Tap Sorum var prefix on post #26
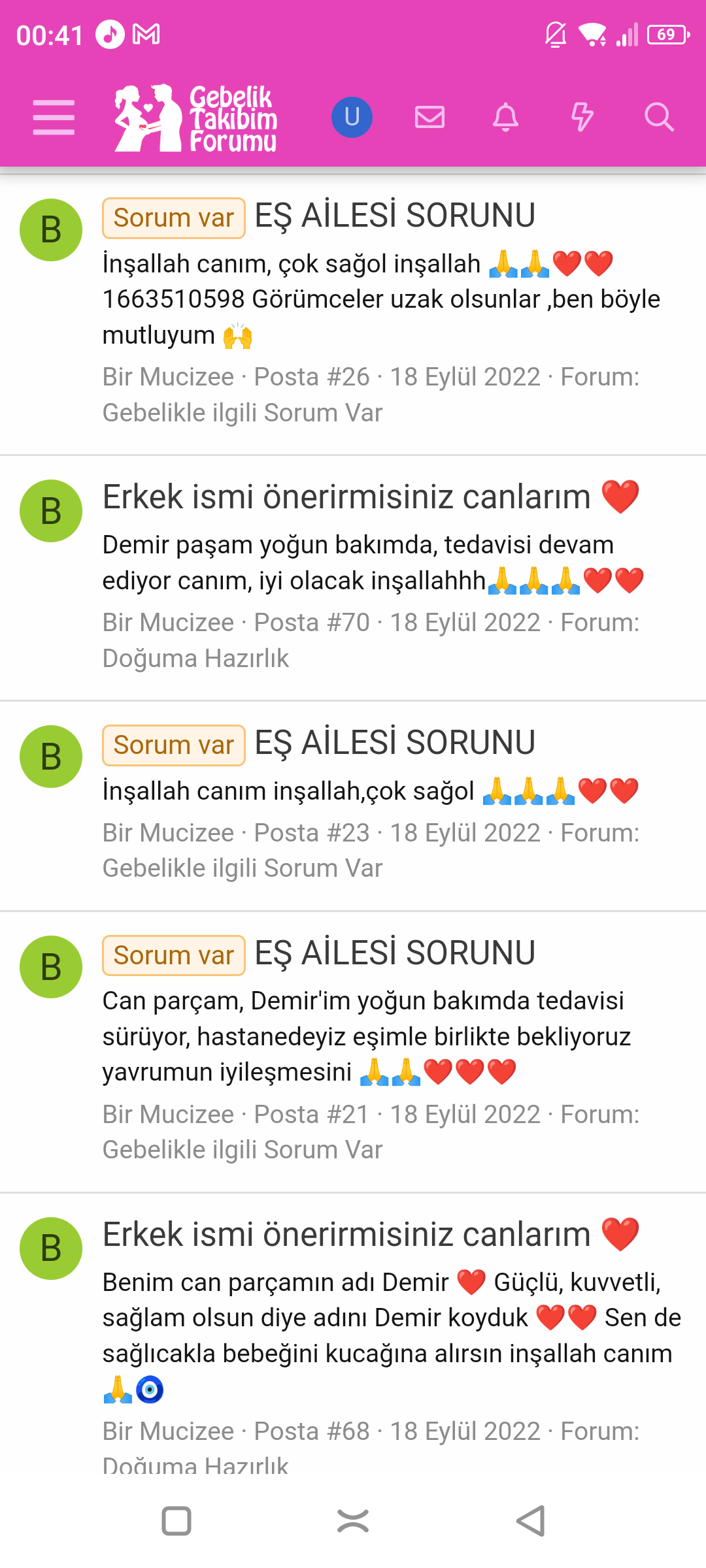706x1568 pixels. 173,218
